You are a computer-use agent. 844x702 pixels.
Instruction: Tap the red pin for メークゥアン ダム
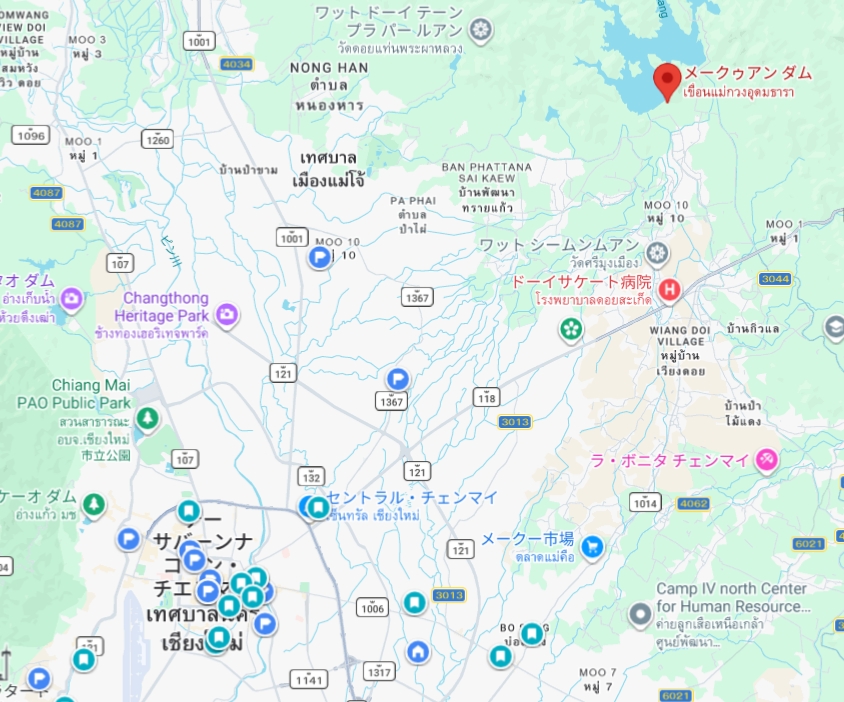pos(667,80)
